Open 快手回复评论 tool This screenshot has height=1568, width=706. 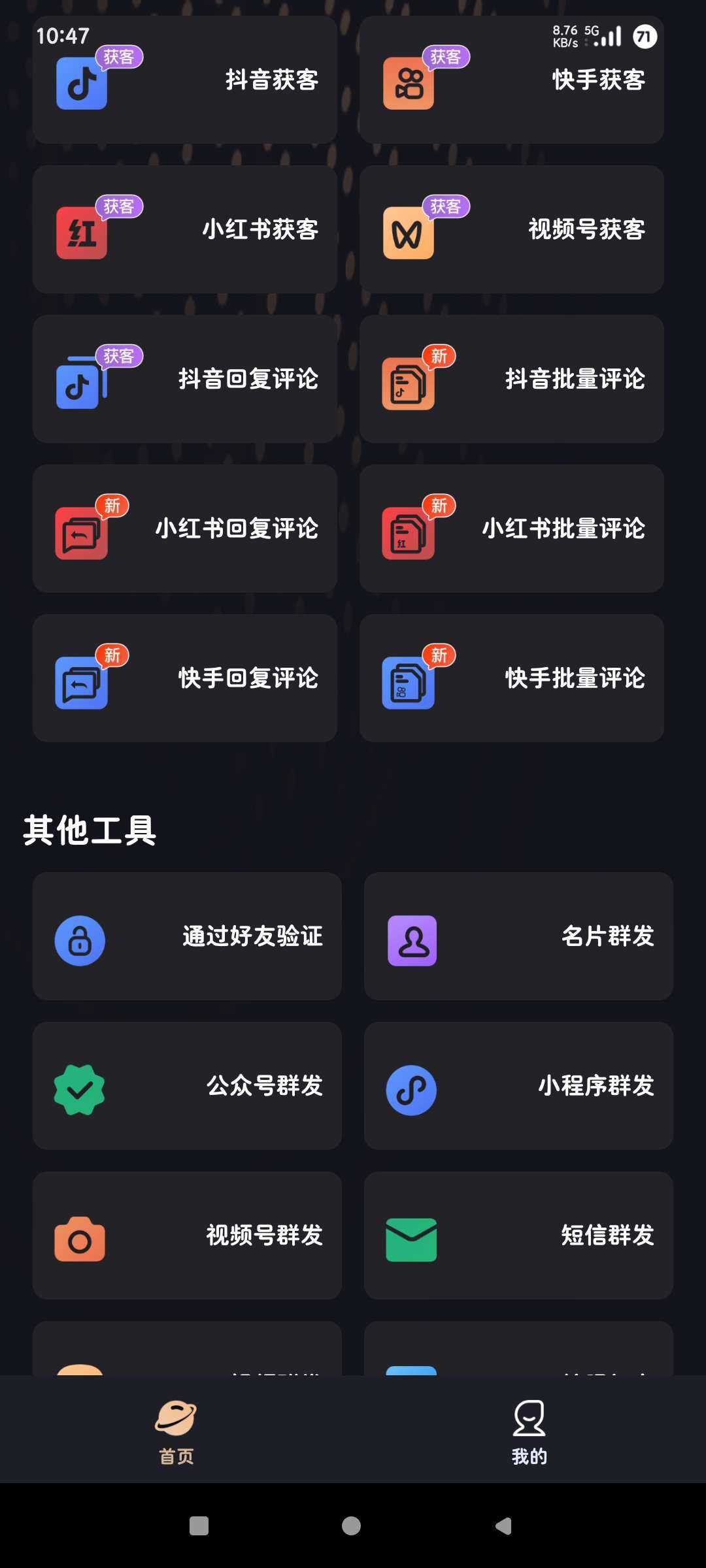tap(185, 678)
